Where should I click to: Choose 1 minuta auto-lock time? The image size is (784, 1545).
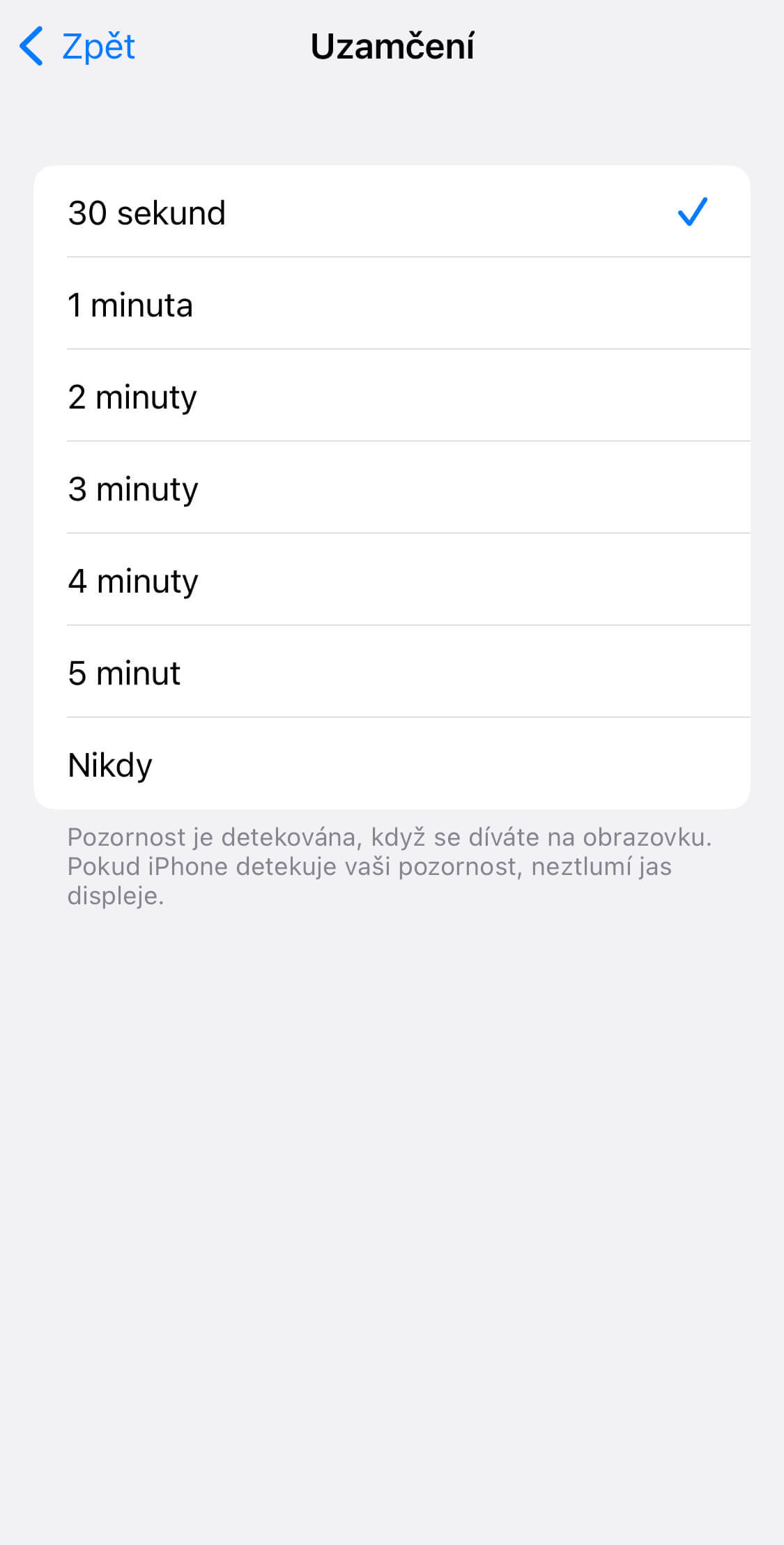pyautogui.click(x=391, y=304)
